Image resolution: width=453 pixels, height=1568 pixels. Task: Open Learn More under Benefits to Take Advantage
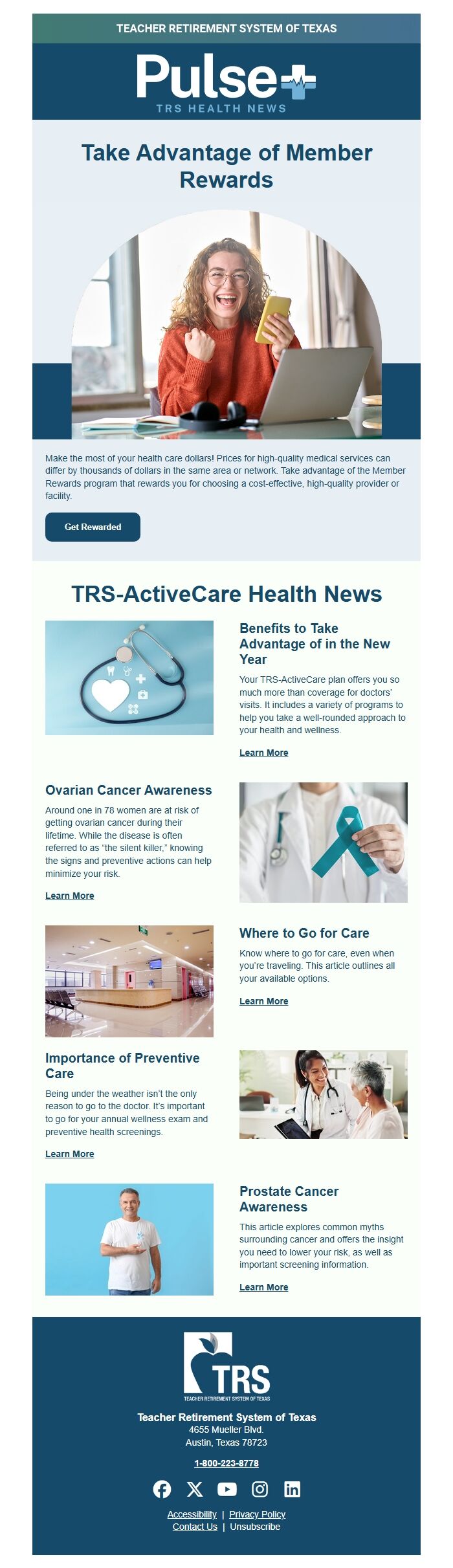[x=264, y=753]
